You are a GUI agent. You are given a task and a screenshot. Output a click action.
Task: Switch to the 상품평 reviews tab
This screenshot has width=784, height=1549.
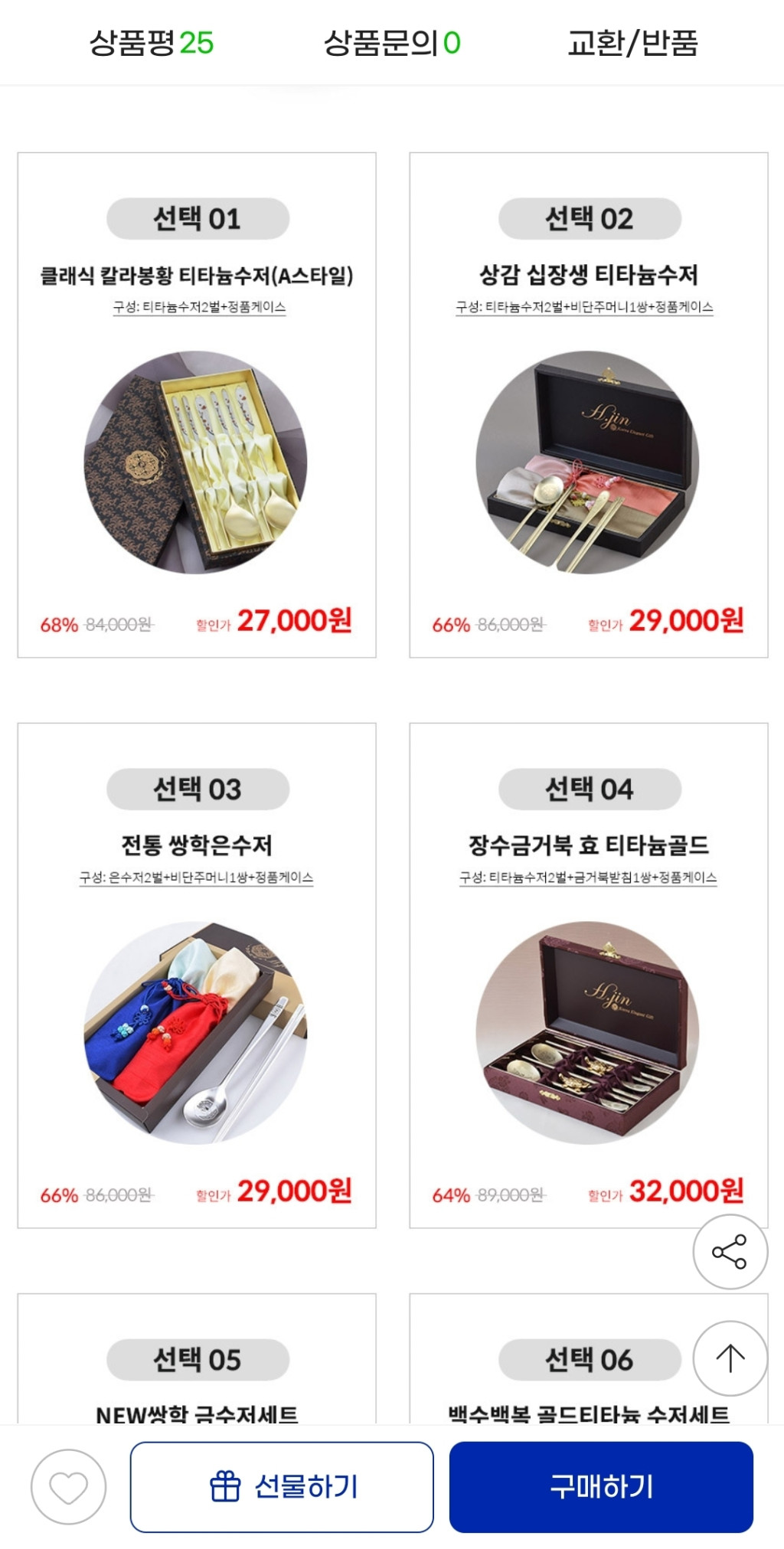[x=151, y=43]
